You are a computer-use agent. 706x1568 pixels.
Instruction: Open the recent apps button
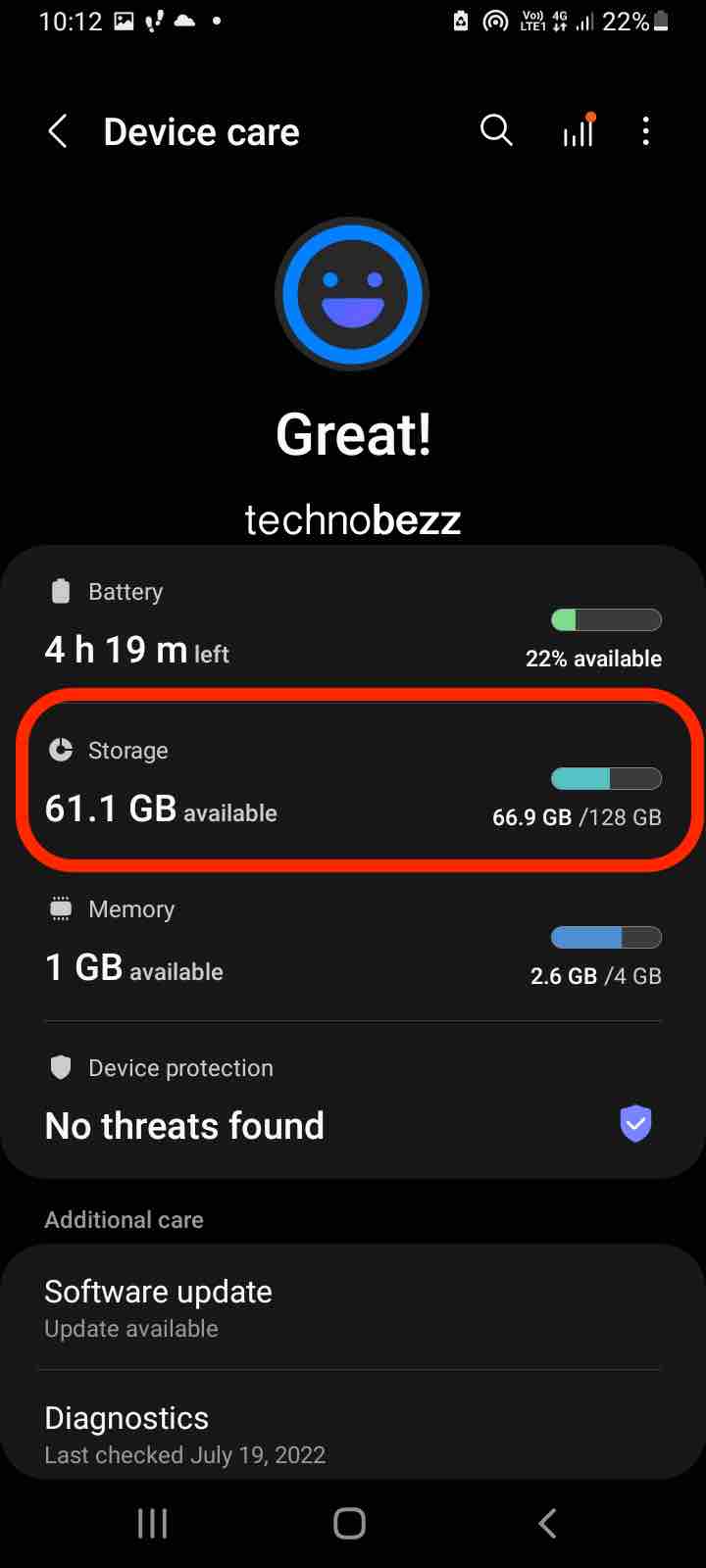pyautogui.click(x=152, y=1523)
